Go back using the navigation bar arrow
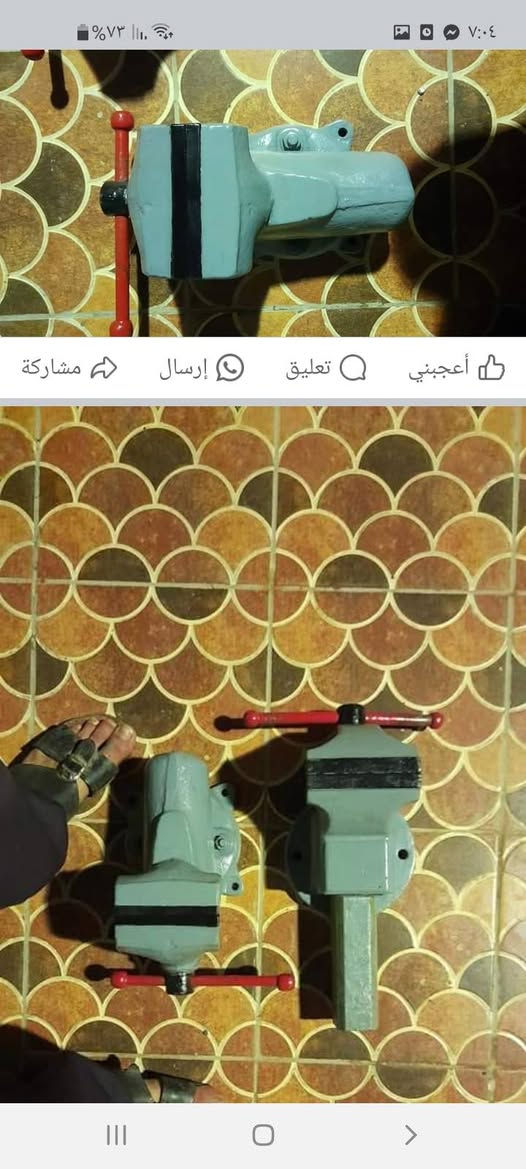526x1169 pixels. click(x=411, y=1135)
